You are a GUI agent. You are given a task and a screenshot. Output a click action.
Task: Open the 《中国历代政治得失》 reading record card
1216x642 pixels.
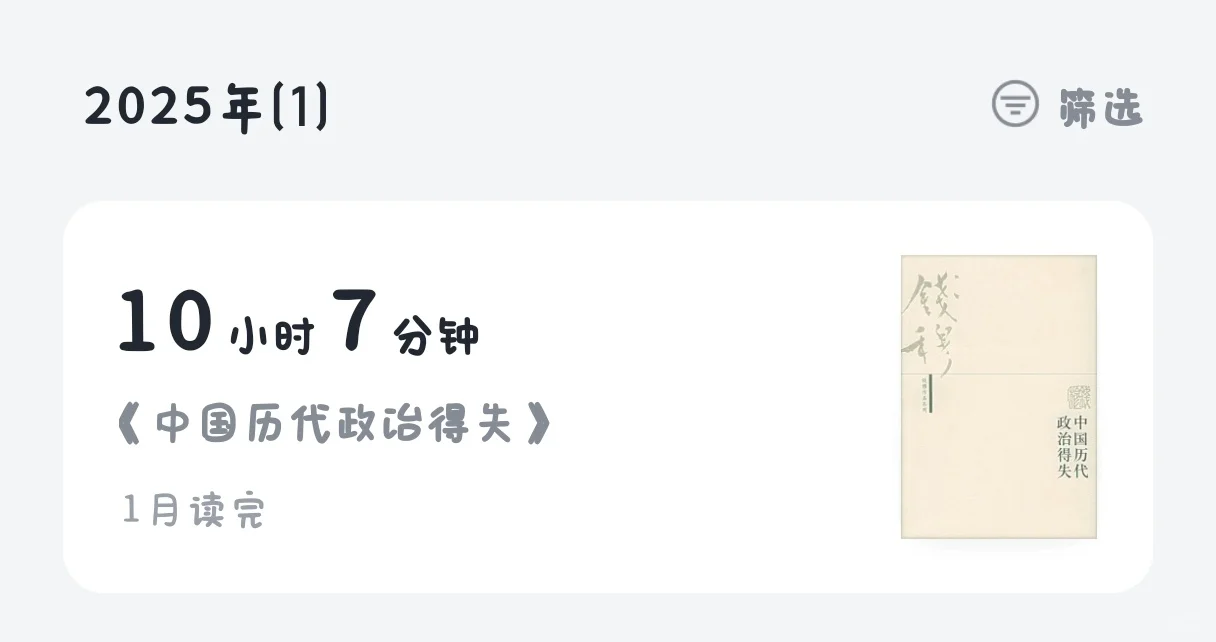coord(607,397)
